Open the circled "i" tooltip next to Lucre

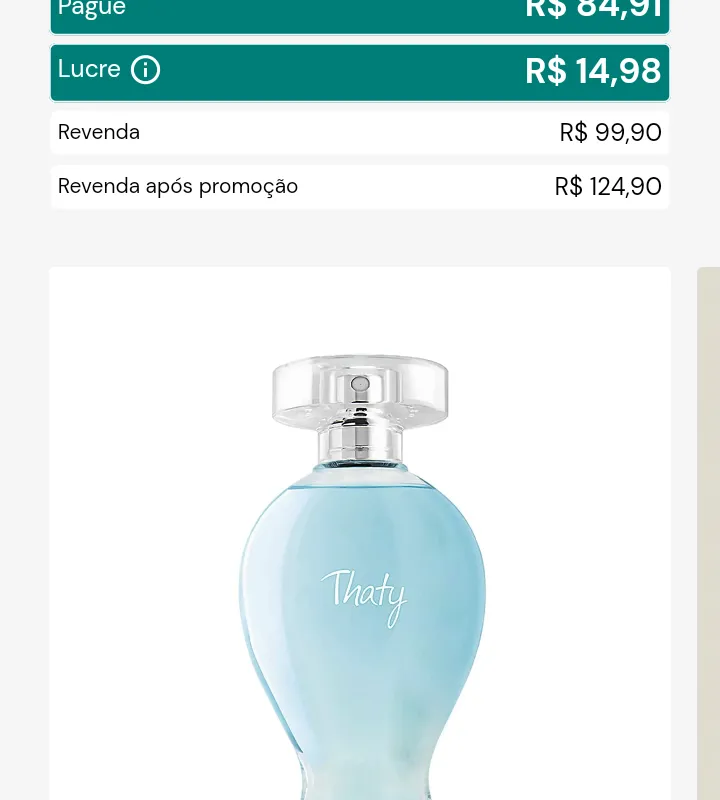pos(145,70)
